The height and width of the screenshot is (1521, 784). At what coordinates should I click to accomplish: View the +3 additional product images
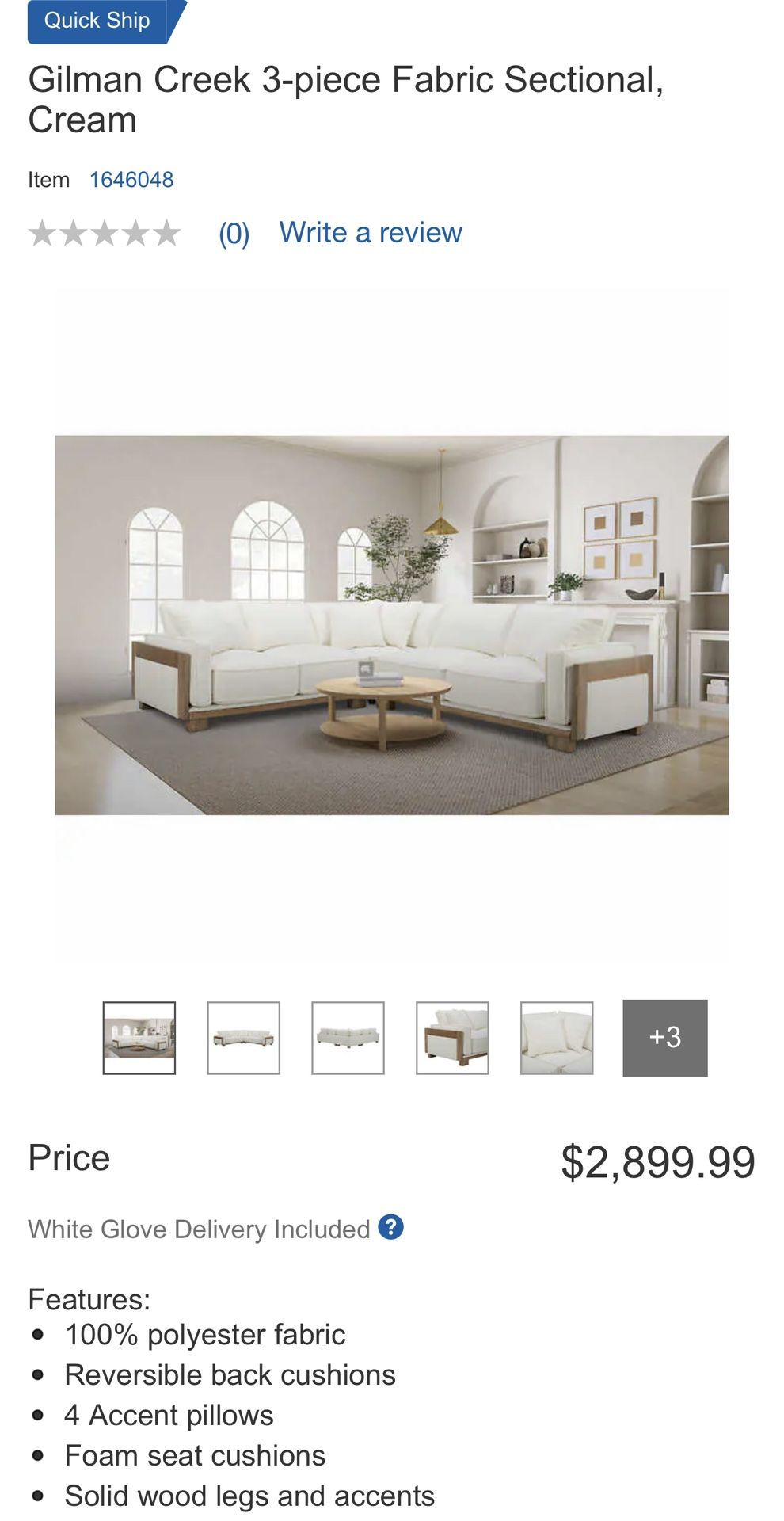tap(665, 1038)
